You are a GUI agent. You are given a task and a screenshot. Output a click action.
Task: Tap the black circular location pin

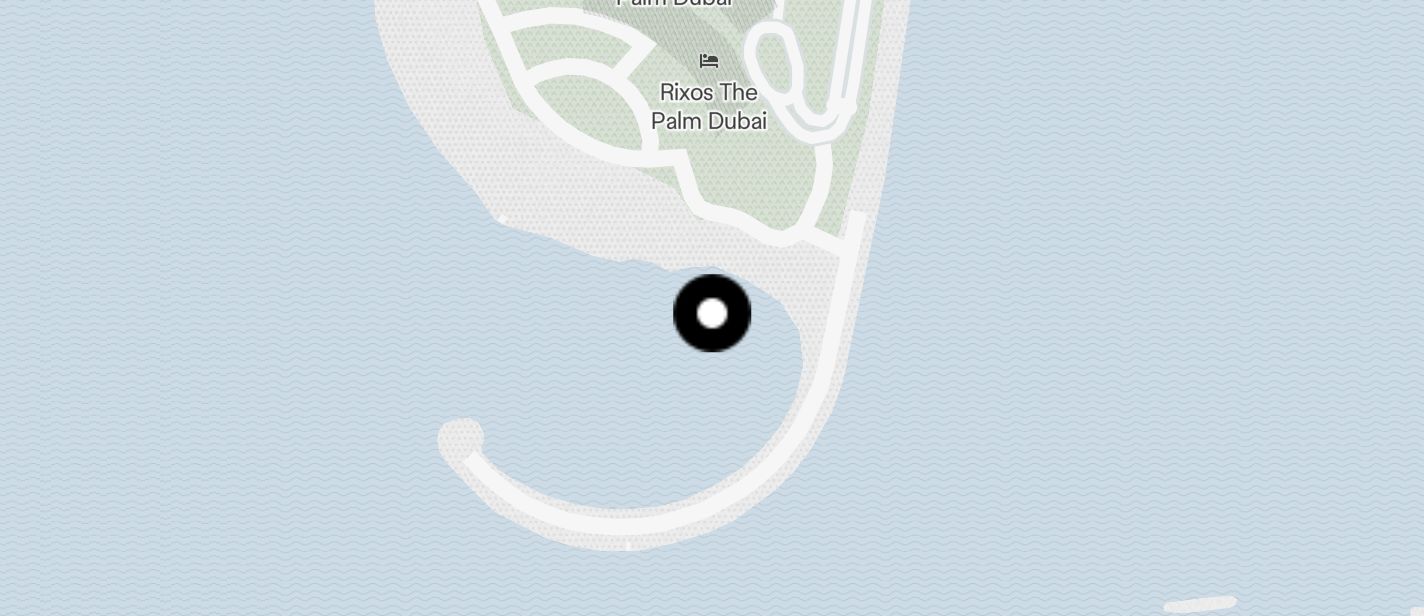pyautogui.click(x=712, y=313)
